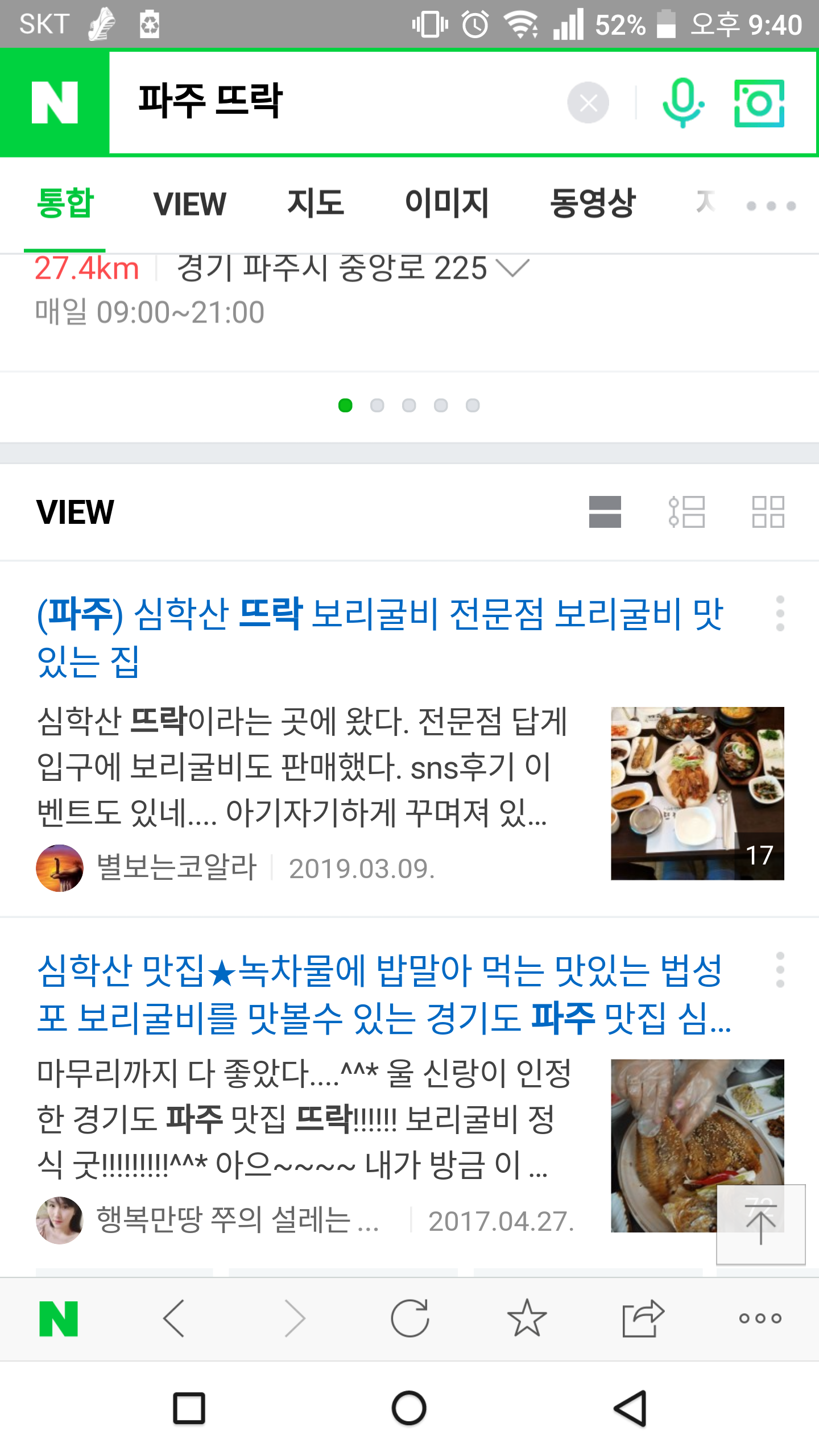
Task: Tap the Naver N logo beside search
Action: (x=55, y=102)
